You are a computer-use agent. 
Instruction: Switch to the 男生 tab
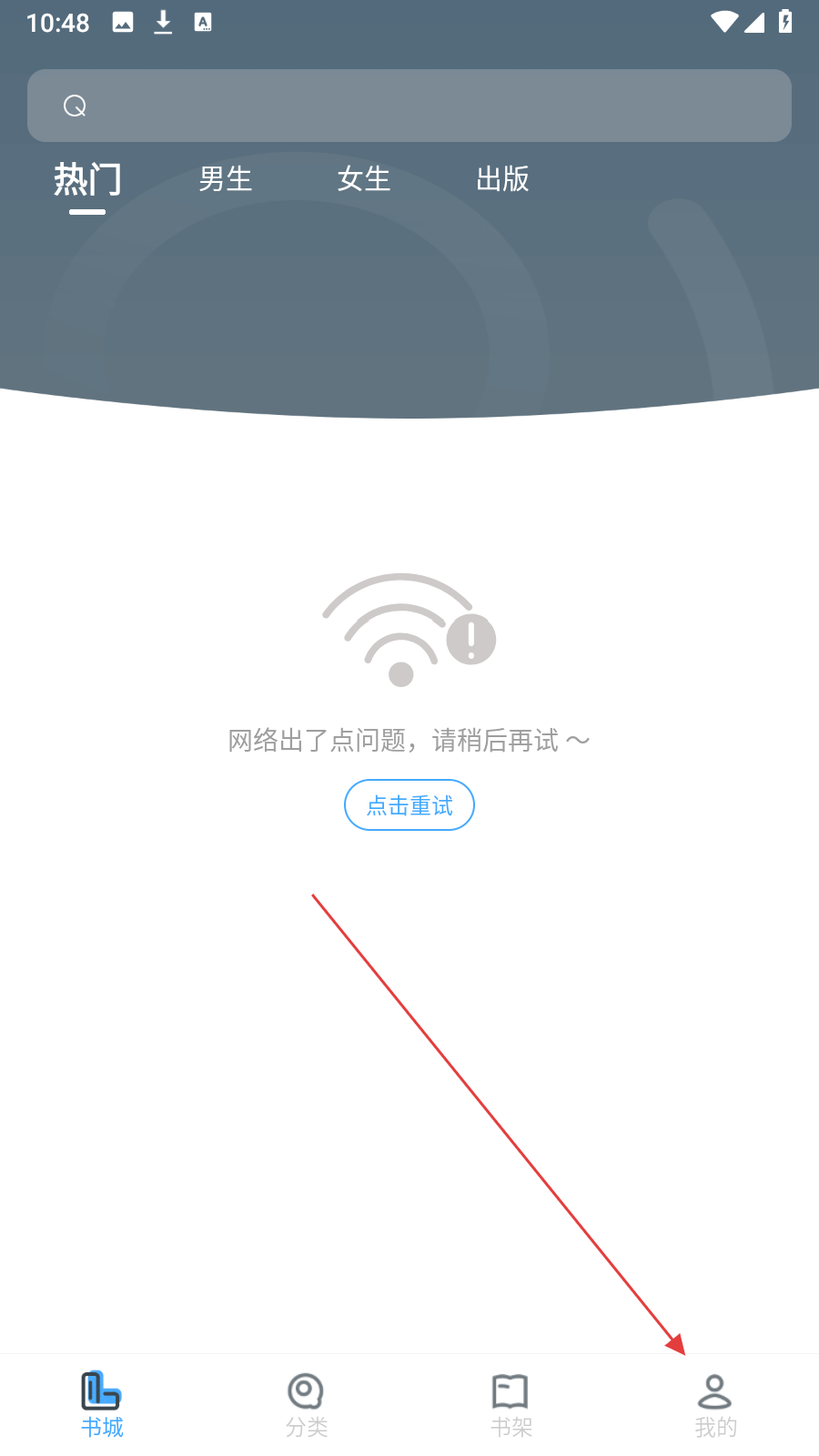click(226, 179)
